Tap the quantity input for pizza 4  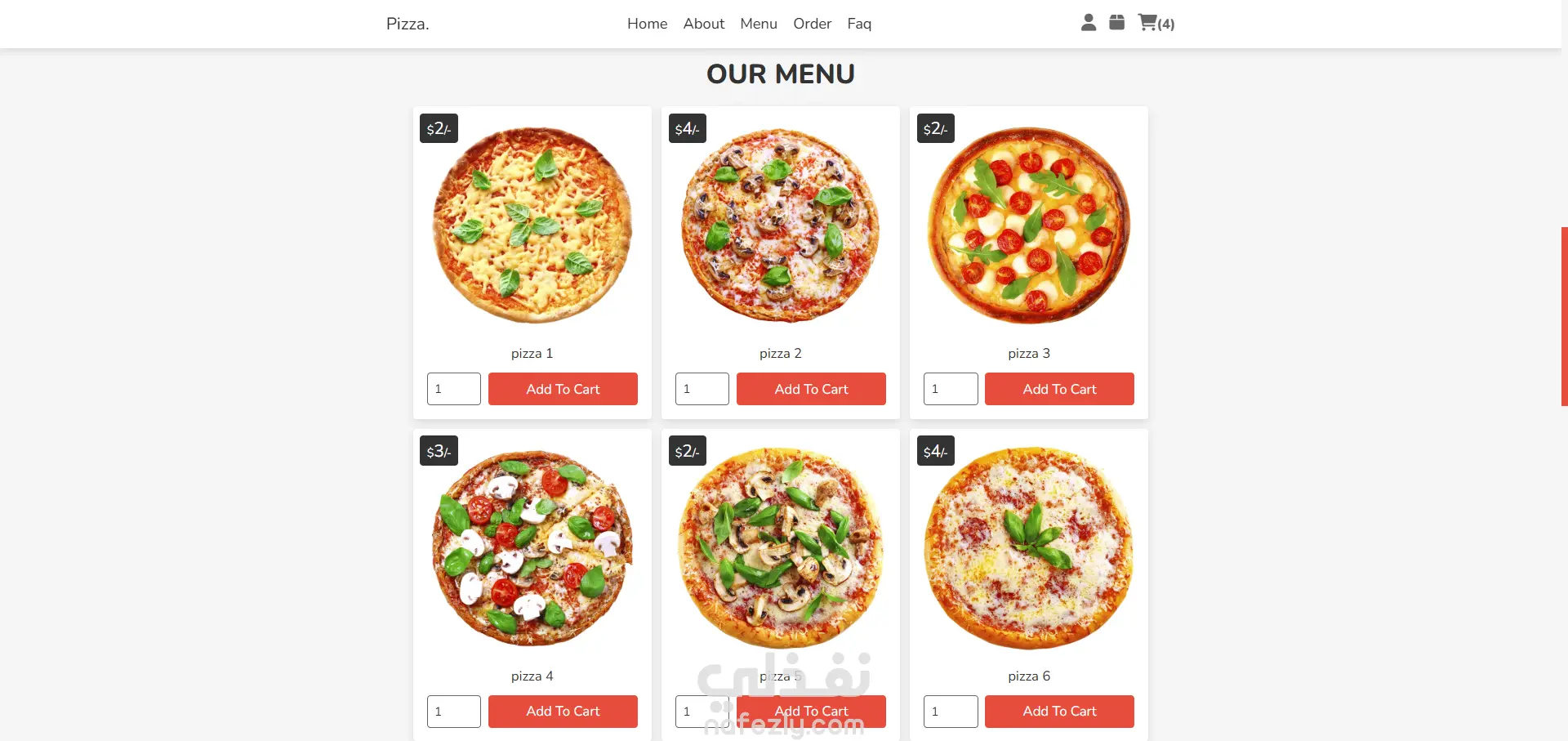453,712
